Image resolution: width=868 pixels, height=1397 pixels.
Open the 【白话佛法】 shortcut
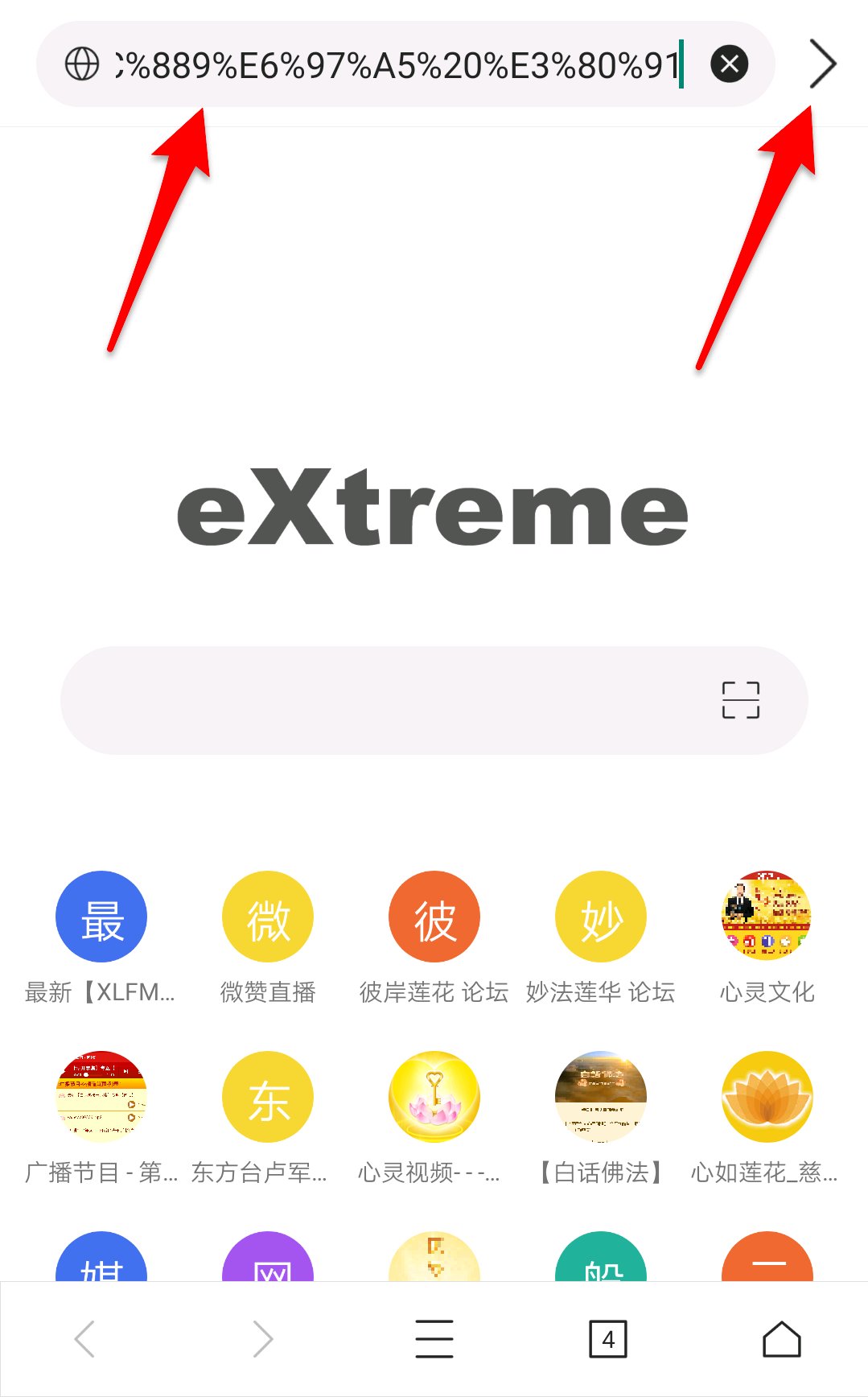[601, 1097]
